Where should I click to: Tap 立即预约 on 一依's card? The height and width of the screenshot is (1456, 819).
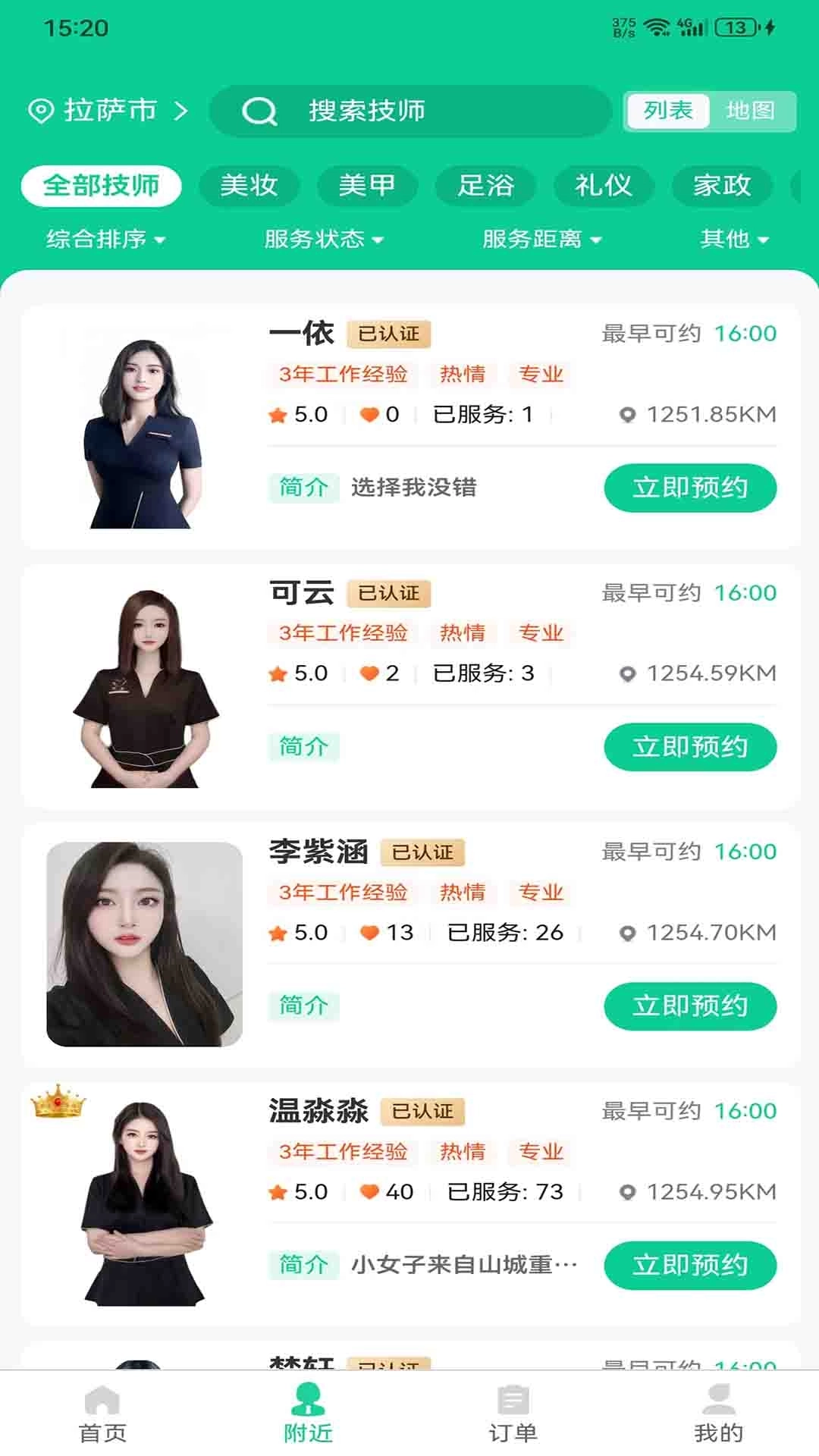tap(690, 488)
